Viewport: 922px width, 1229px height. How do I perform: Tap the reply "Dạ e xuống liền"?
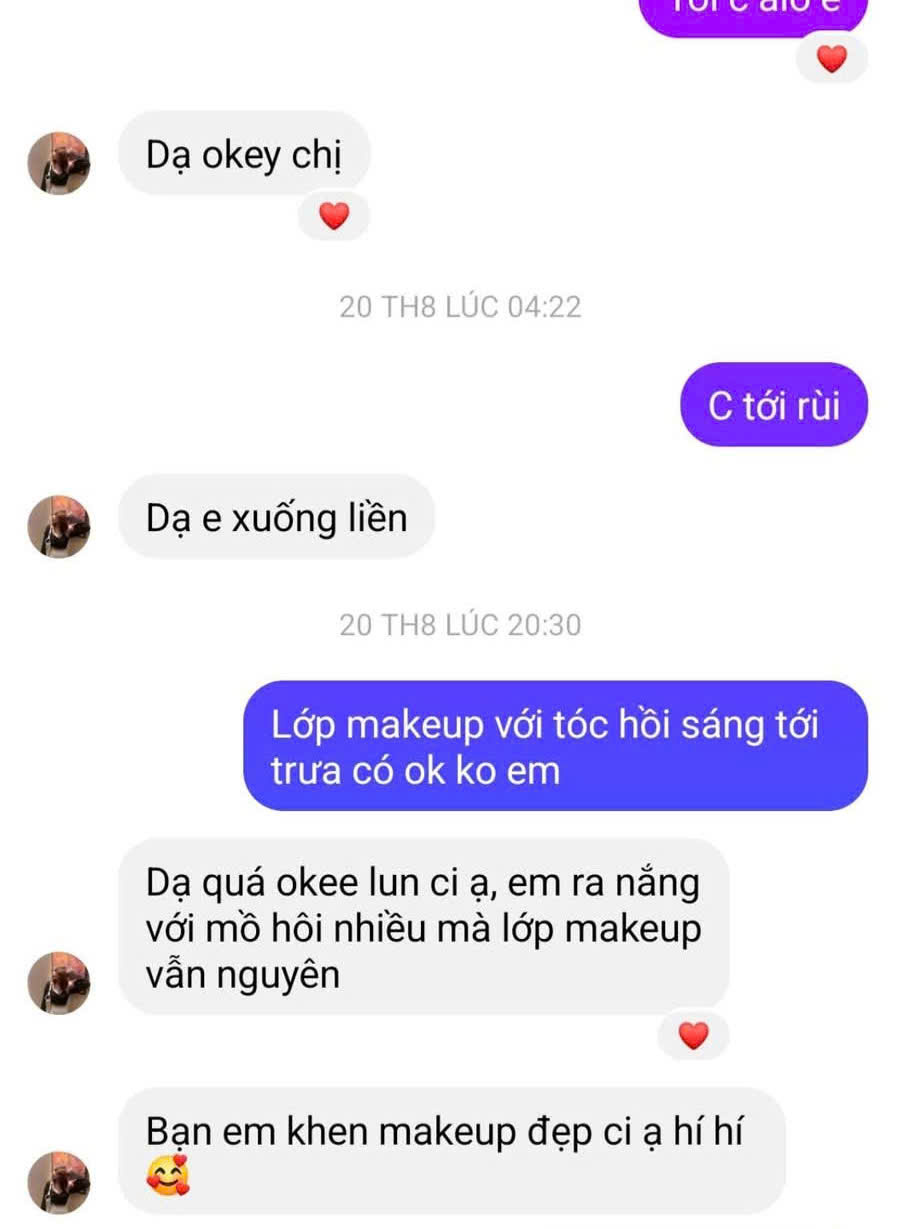(277, 517)
